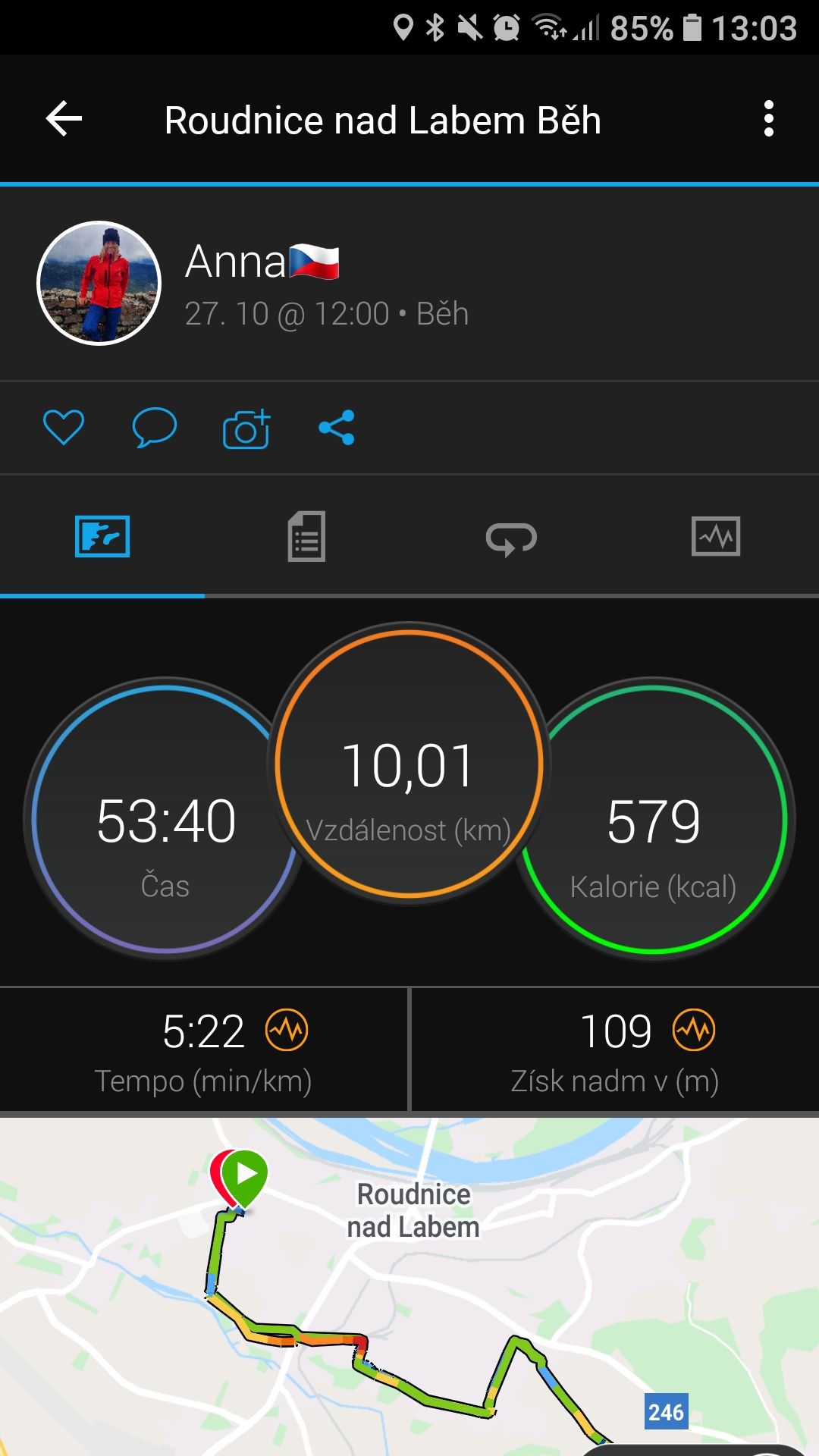819x1456 pixels.
Task: Switch to the laps tab
Action: click(x=511, y=538)
